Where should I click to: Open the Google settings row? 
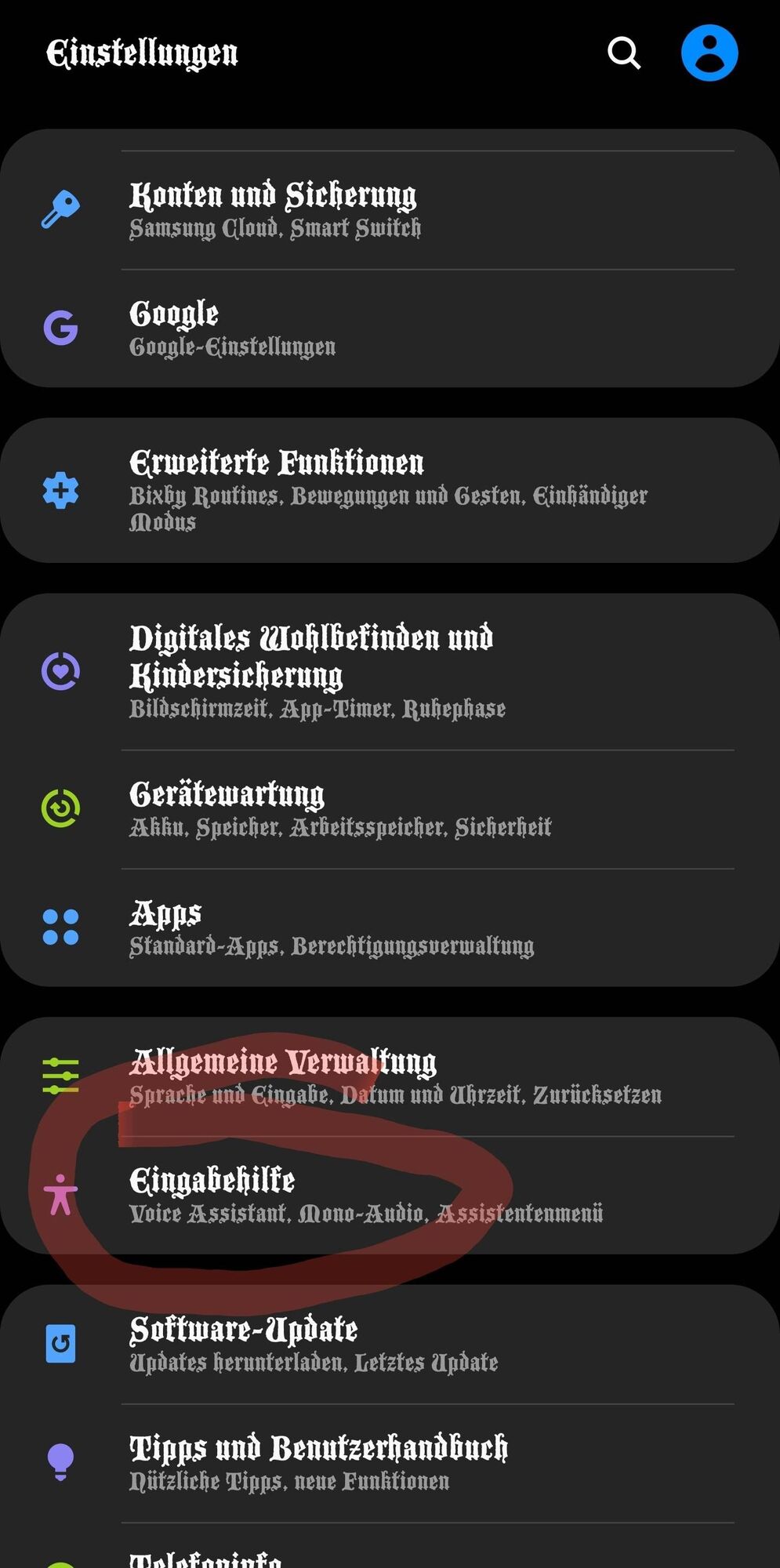pyautogui.click(x=390, y=328)
